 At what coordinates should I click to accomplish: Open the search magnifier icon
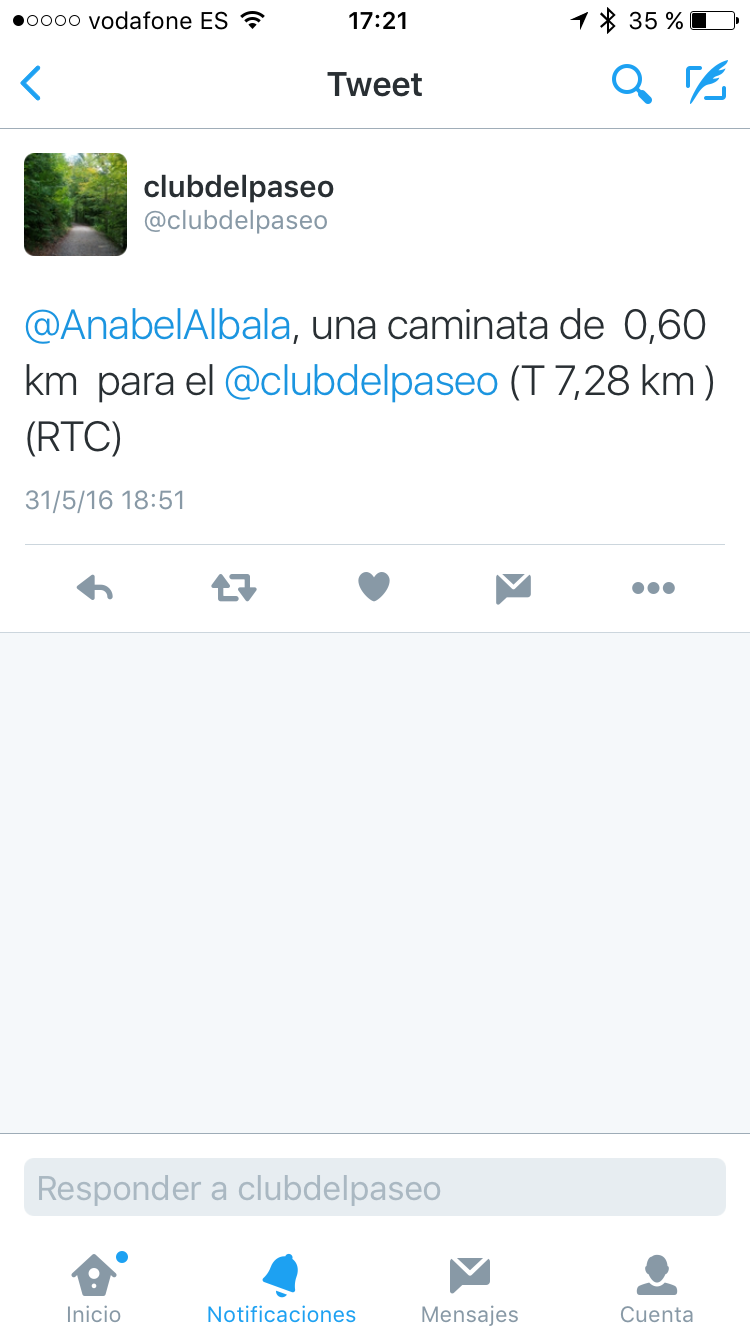point(632,84)
